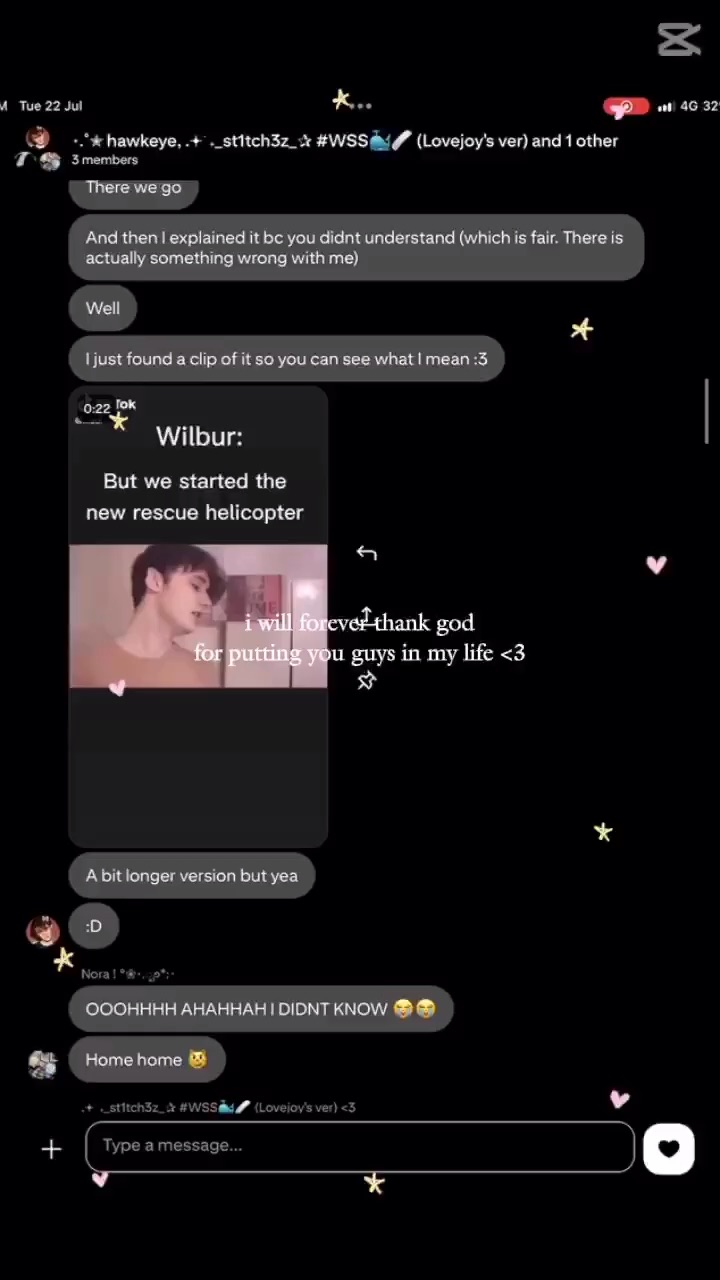Send a heart reaction
720x1280 pixels.
669,1149
